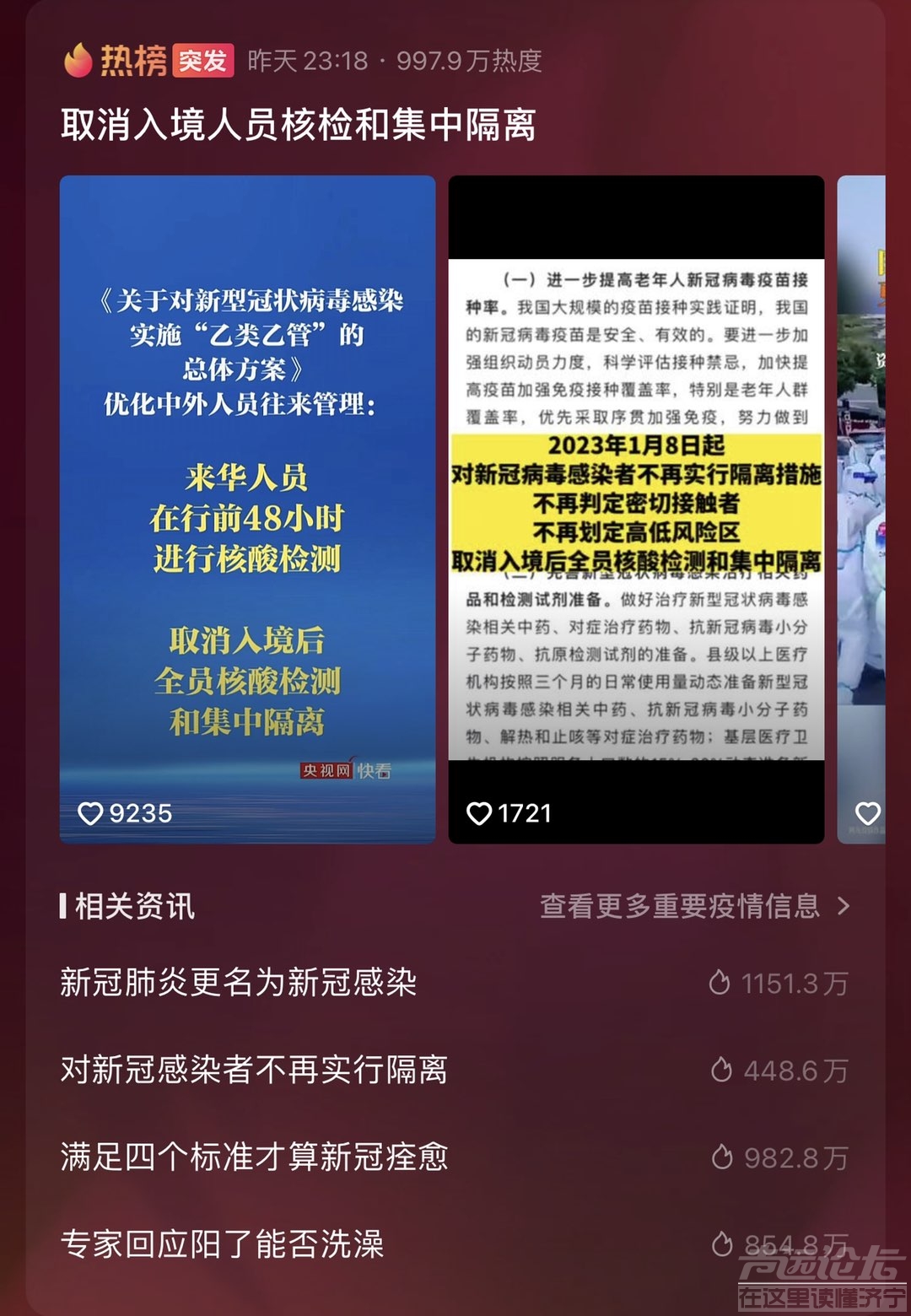
Task: View 查看更多重要疫情信息
Action: pyautogui.click(x=694, y=906)
